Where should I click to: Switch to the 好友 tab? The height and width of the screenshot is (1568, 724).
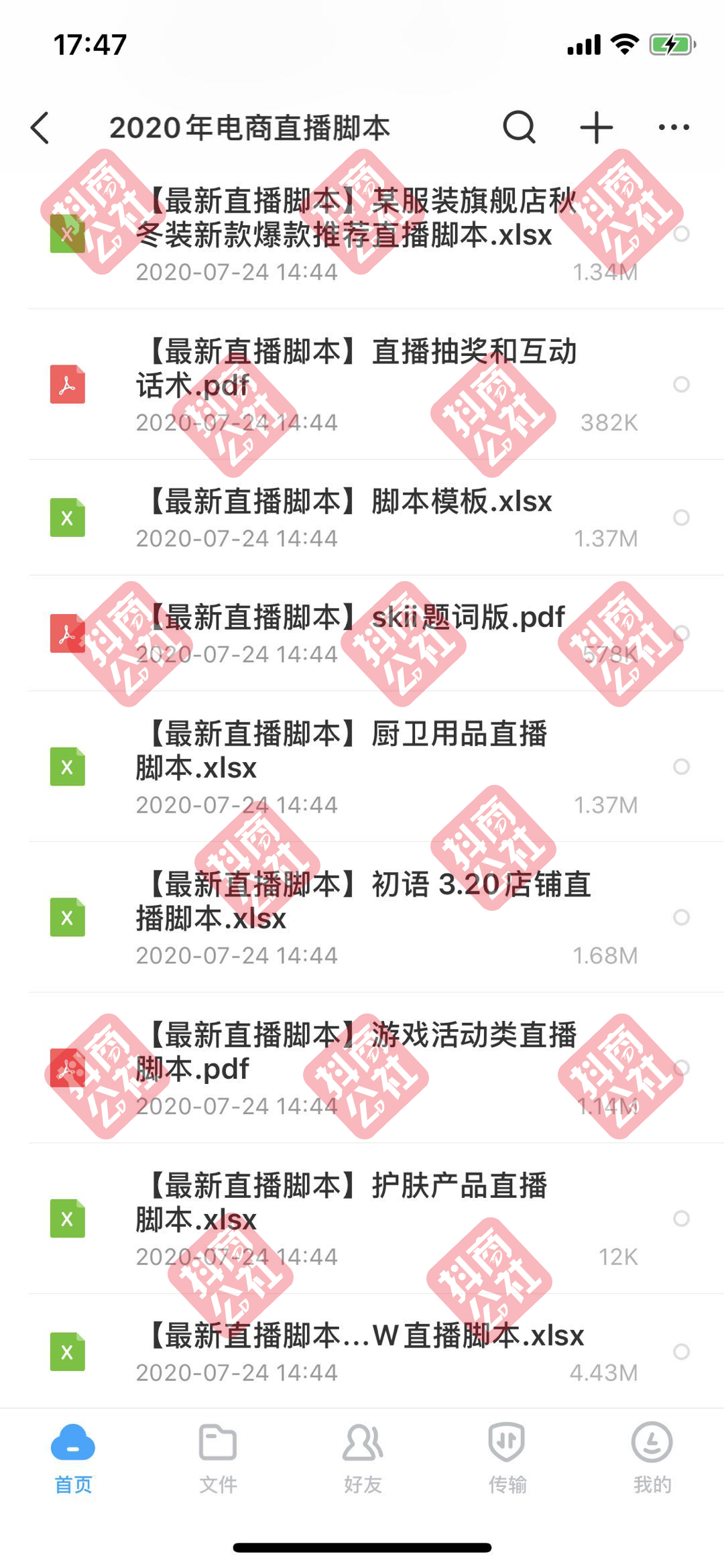pyautogui.click(x=363, y=1459)
